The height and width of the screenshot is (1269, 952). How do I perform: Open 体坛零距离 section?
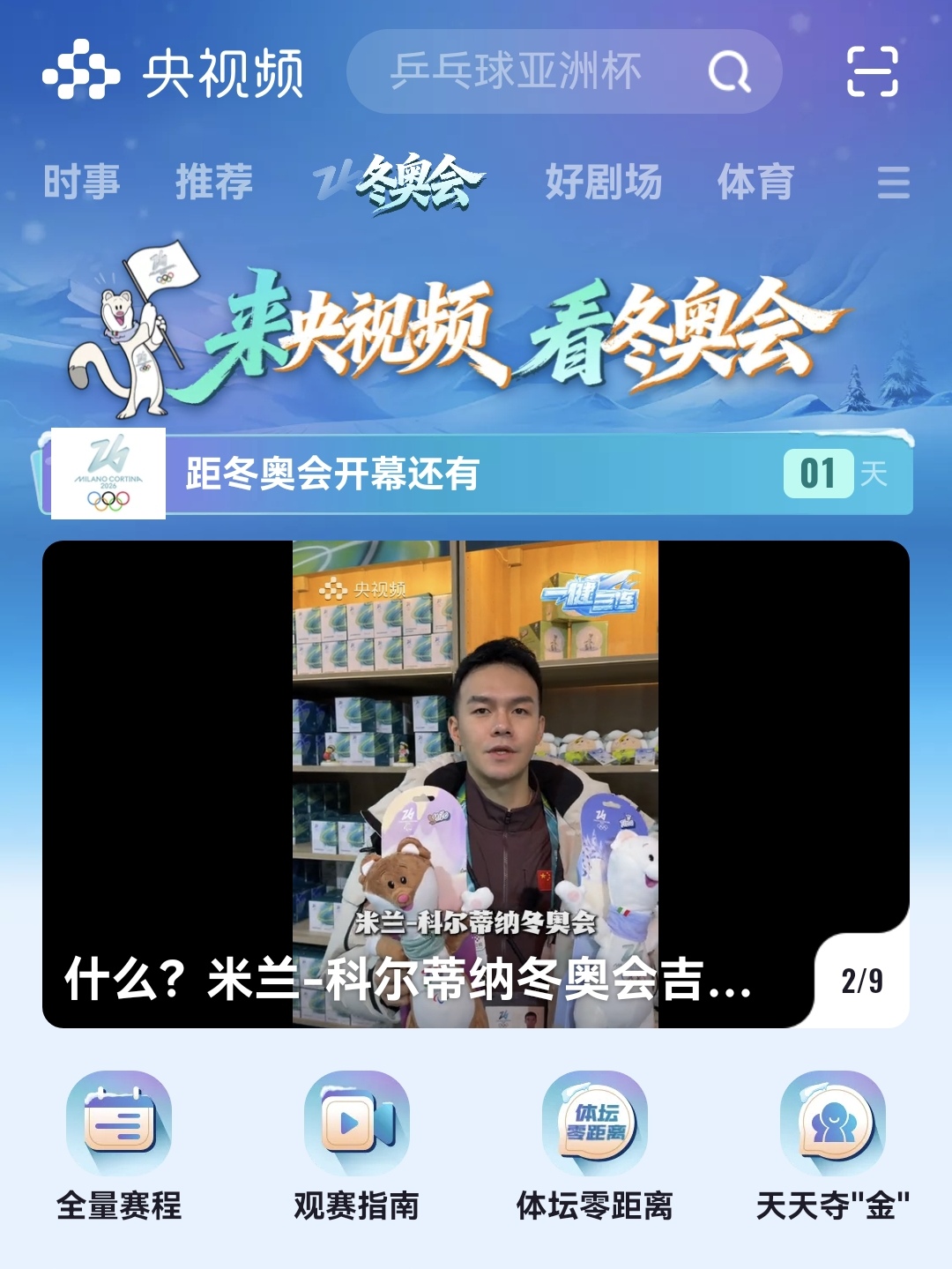click(x=595, y=1145)
